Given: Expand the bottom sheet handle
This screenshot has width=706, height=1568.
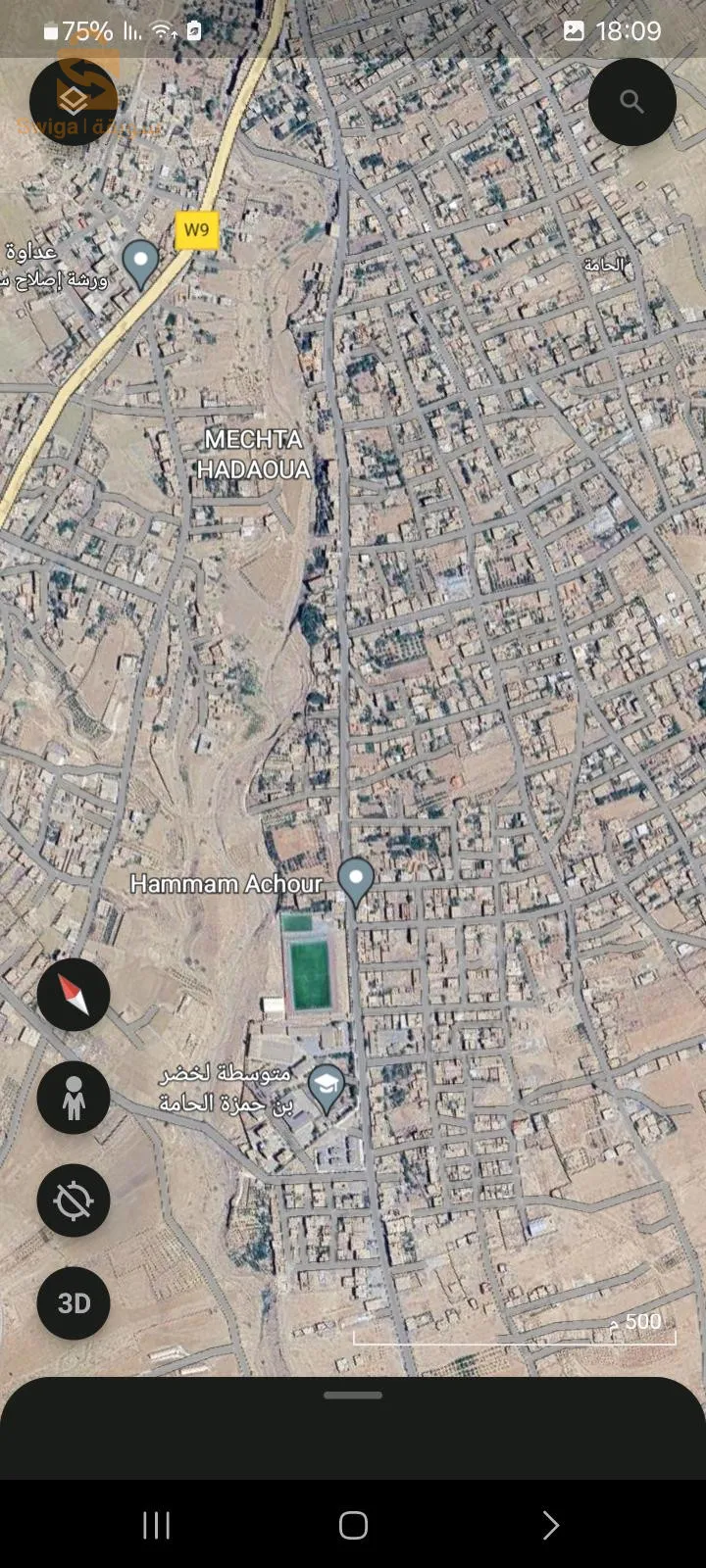Looking at the screenshot, I should (353, 1395).
